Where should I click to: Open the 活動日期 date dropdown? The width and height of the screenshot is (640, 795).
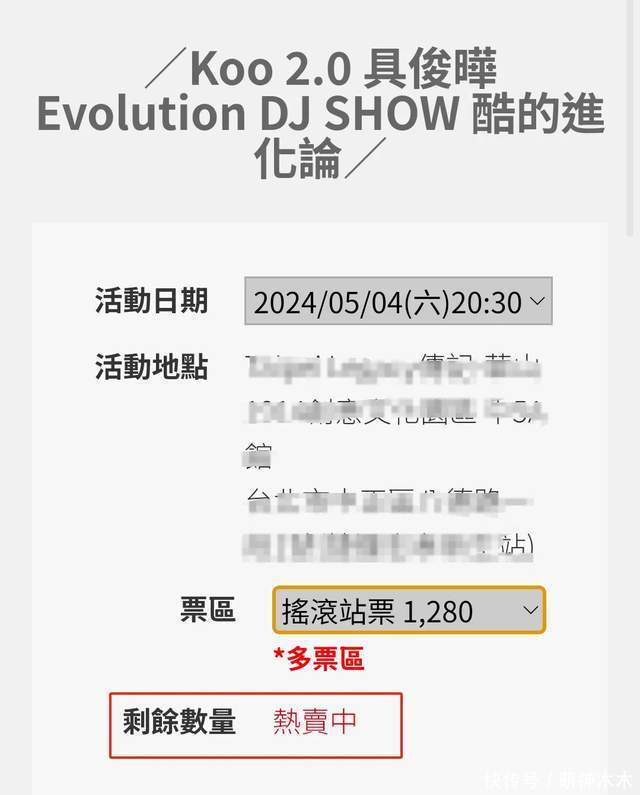pyautogui.click(x=398, y=302)
